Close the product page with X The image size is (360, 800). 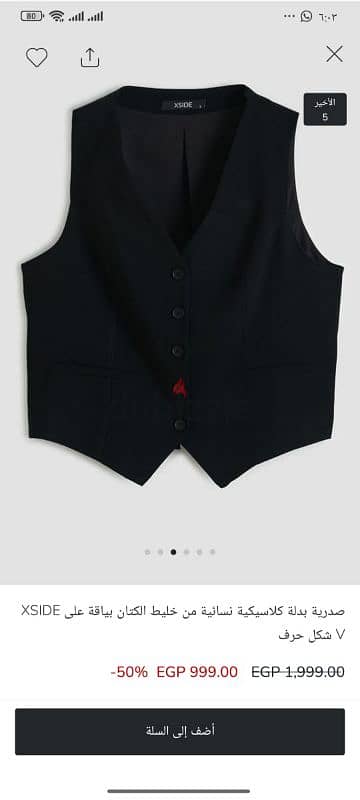coord(335,54)
